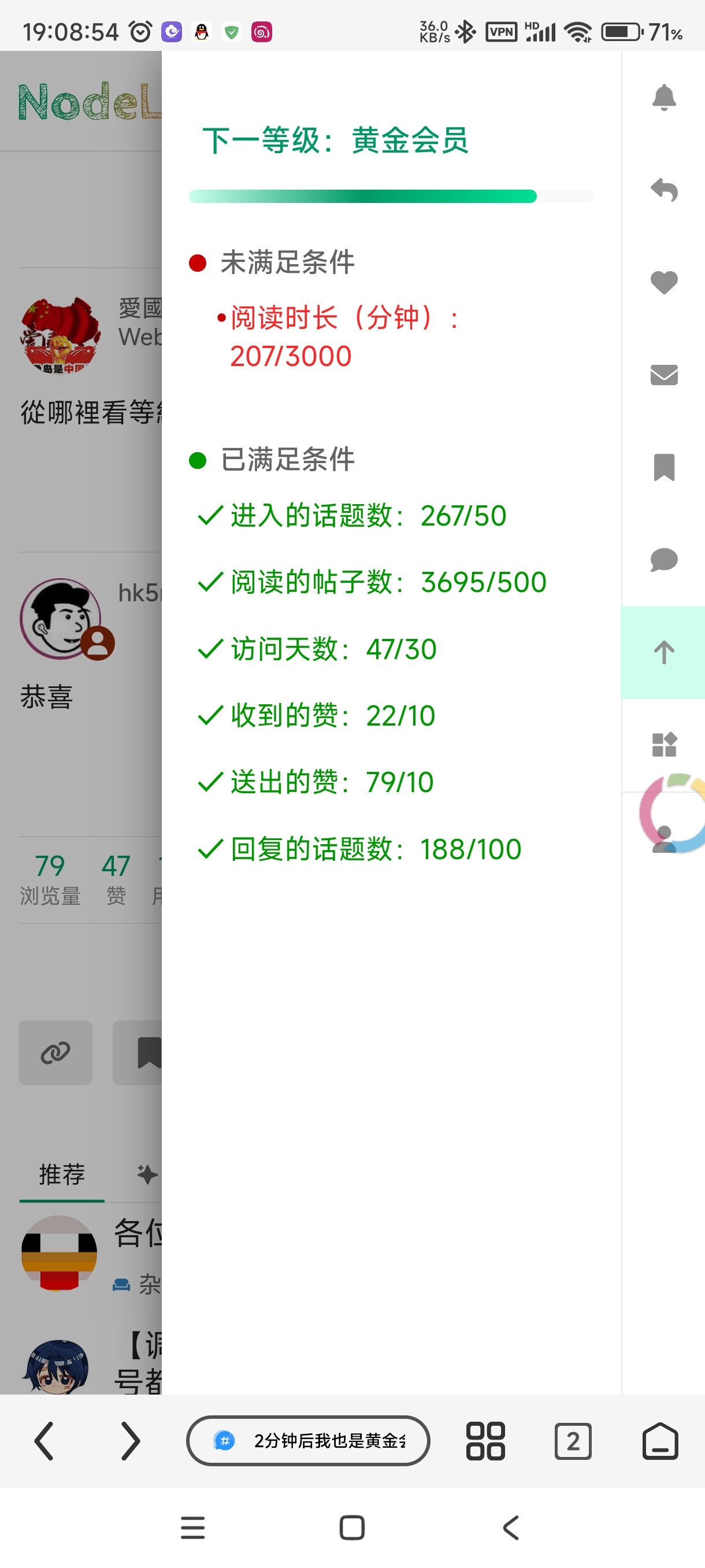The image size is (705, 1568).
Task: Go forward with the browser forward arrow
Action: pos(130,1441)
